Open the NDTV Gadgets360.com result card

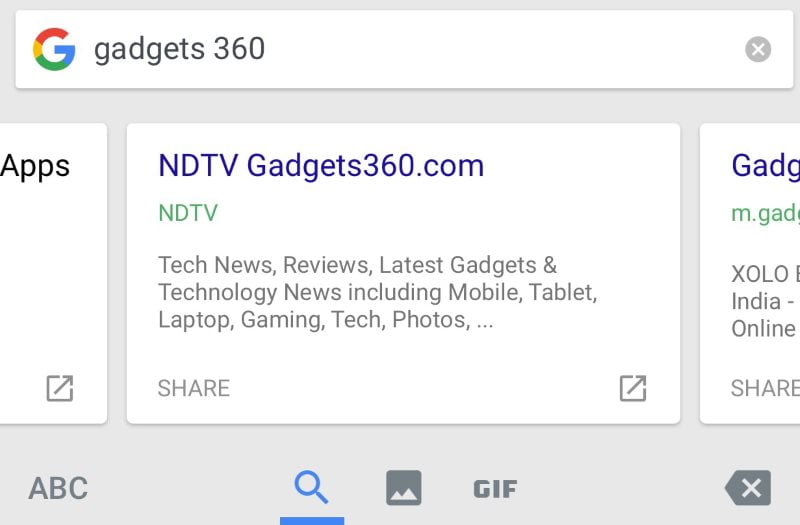click(x=321, y=166)
